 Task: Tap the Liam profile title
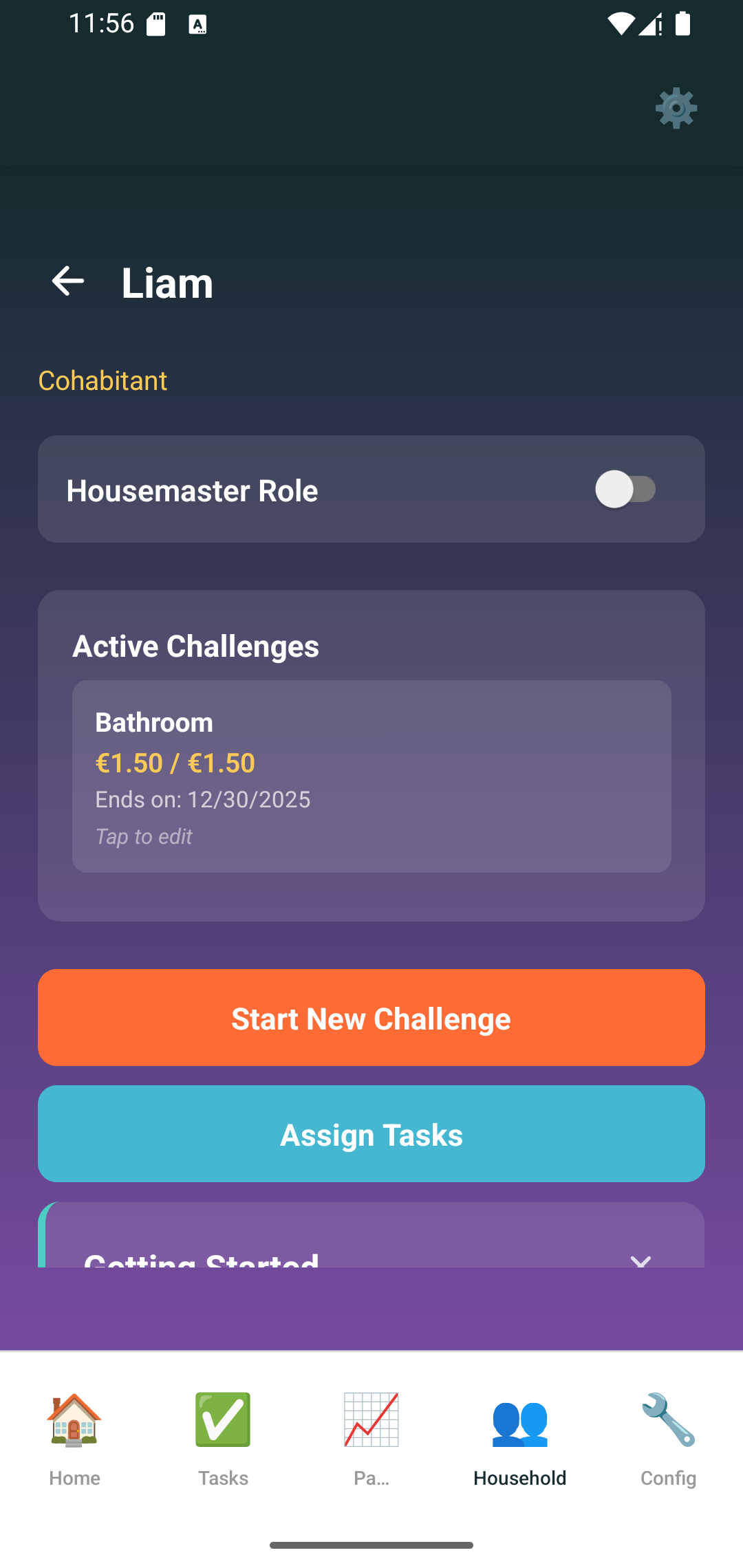point(166,282)
